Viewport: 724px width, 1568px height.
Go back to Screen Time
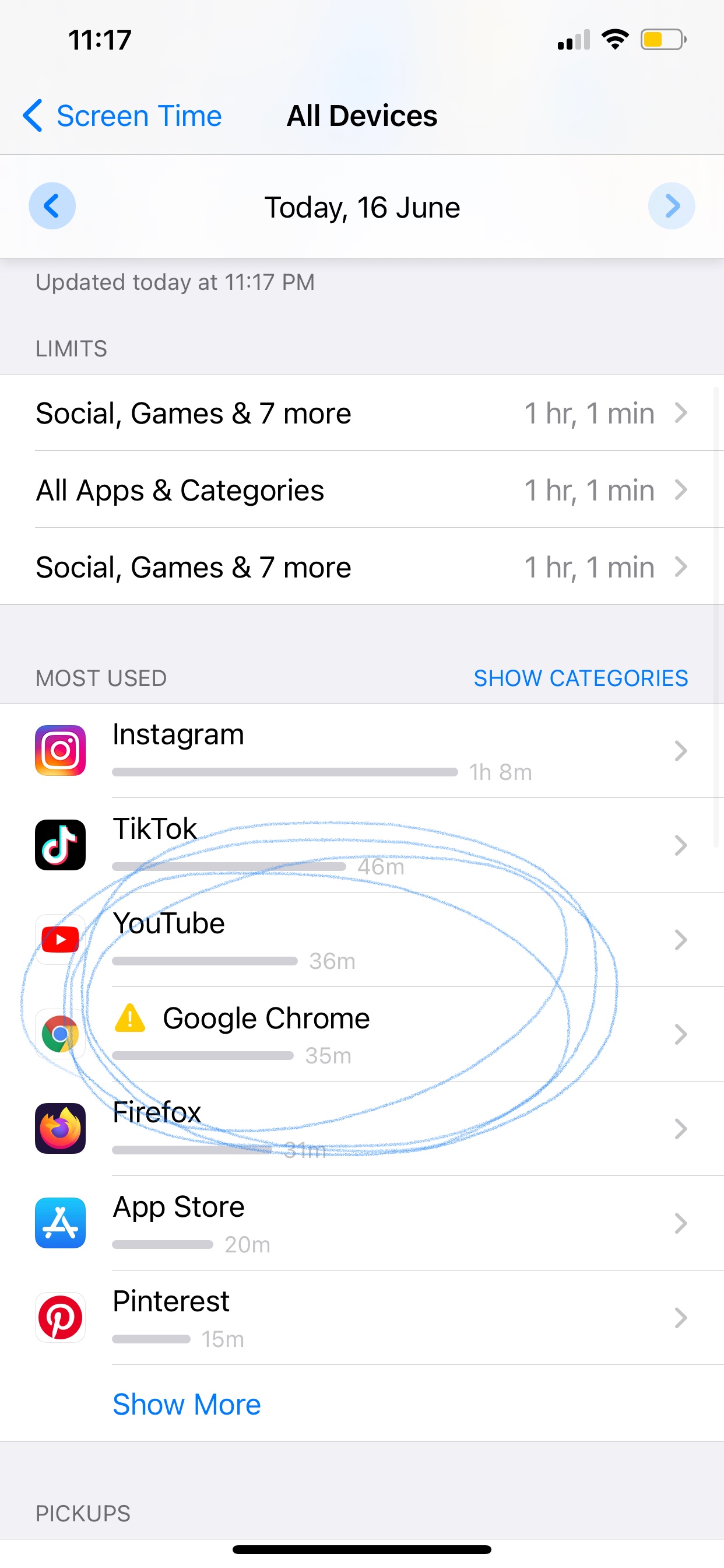point(122,116)
